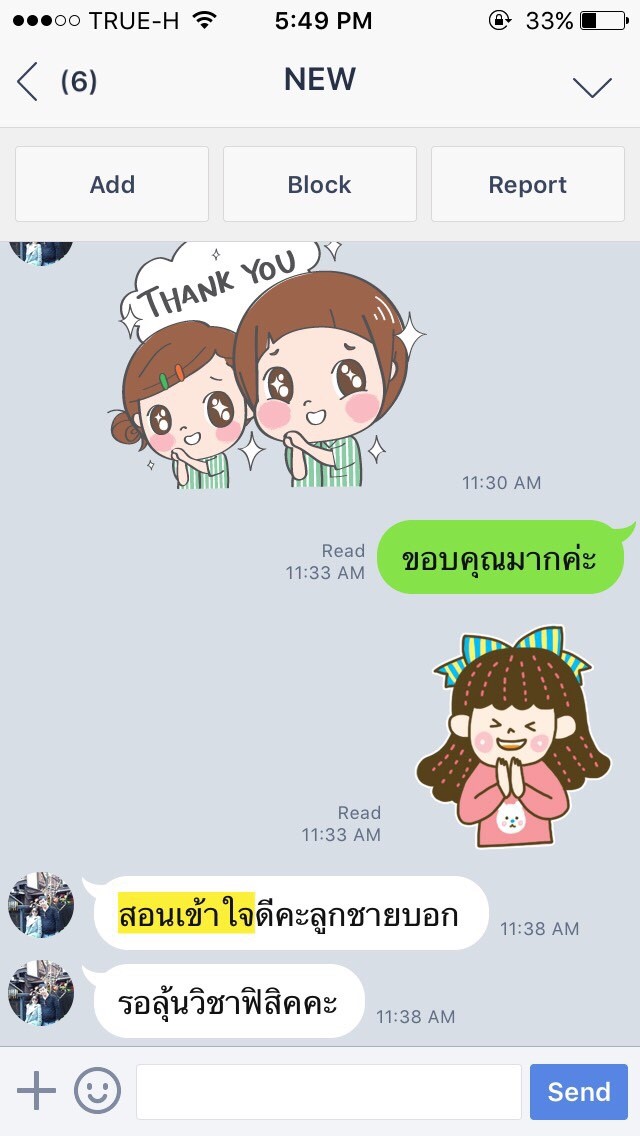The height and width of the screenshot is (1136, 640).
Task: Open the emoji and sticker picker
Action: [97, 1090]
